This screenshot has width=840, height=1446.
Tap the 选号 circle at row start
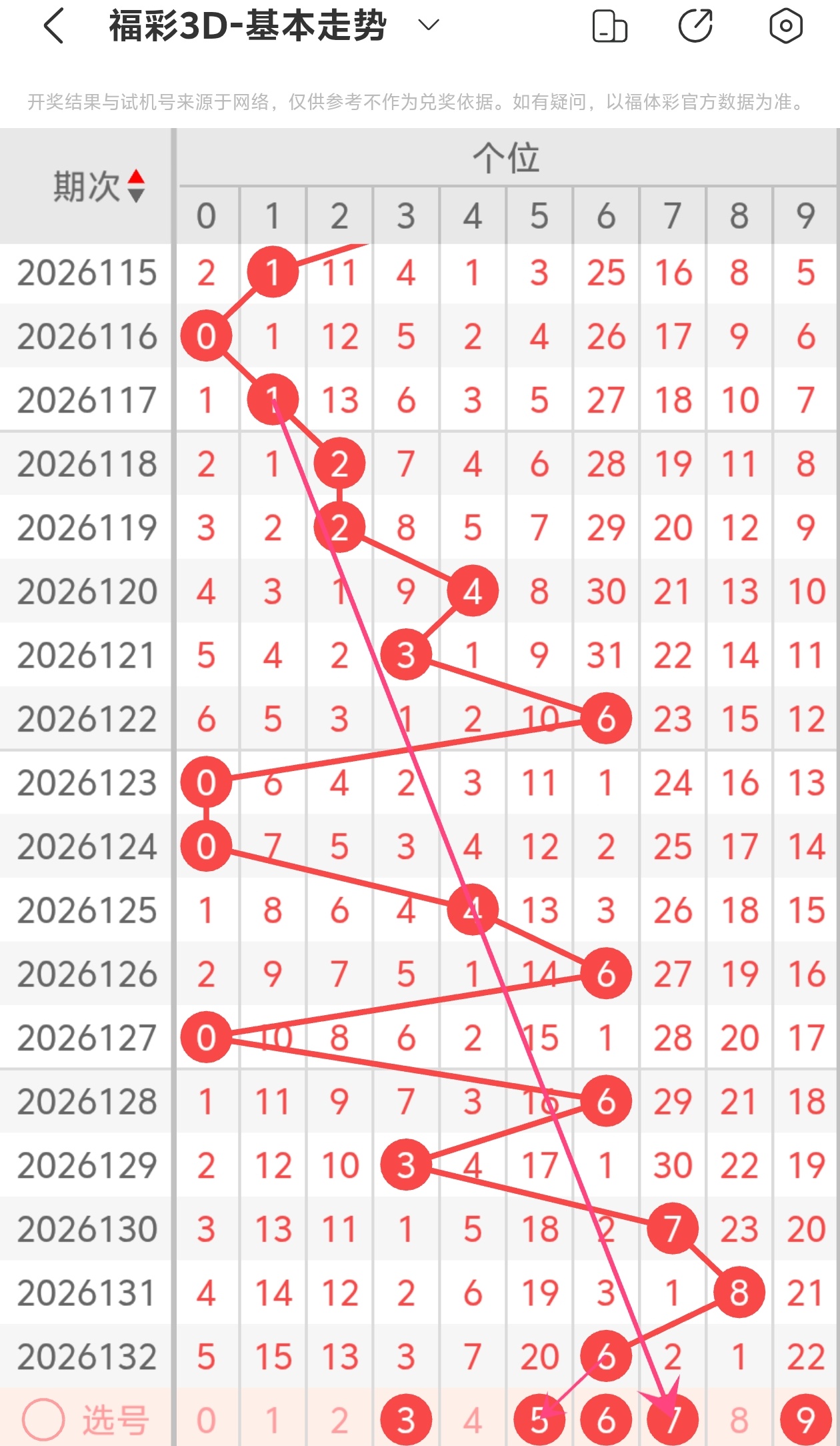pyautogui.click(x=43, y=1420)
